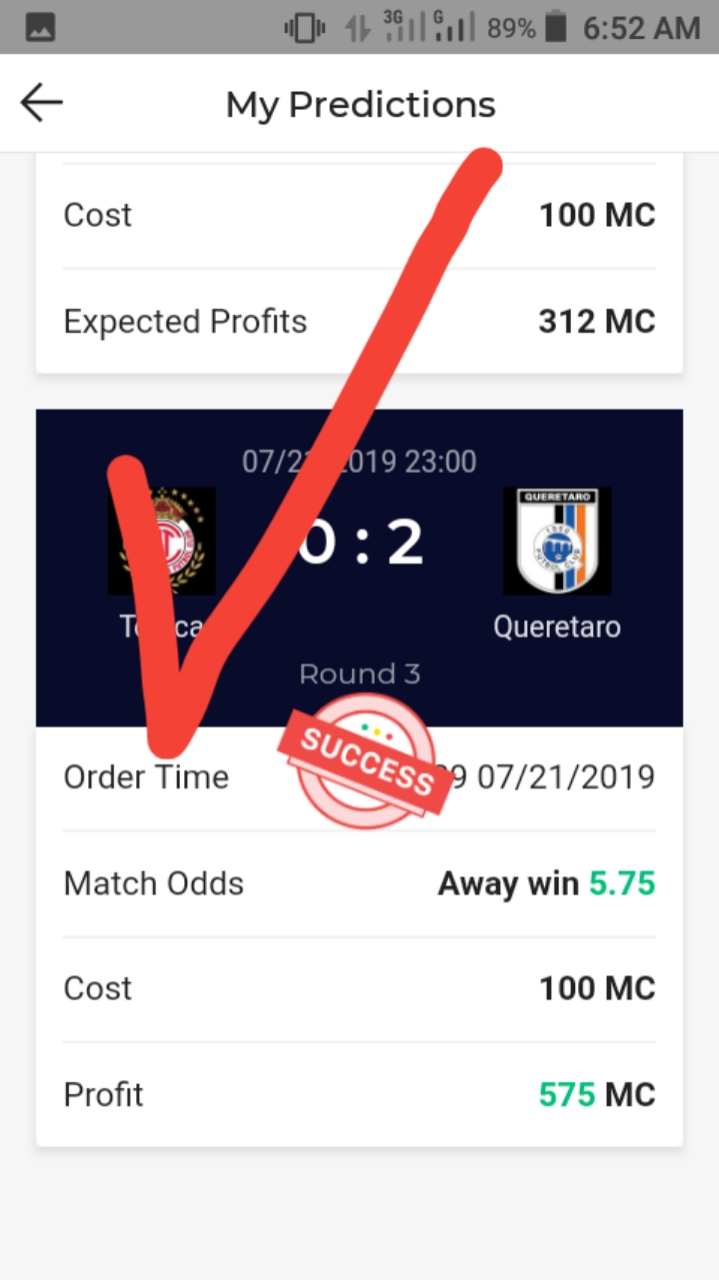Go back from My Predictions
This screenshot has width=719, height=1280.
click(x=42, y=103)
